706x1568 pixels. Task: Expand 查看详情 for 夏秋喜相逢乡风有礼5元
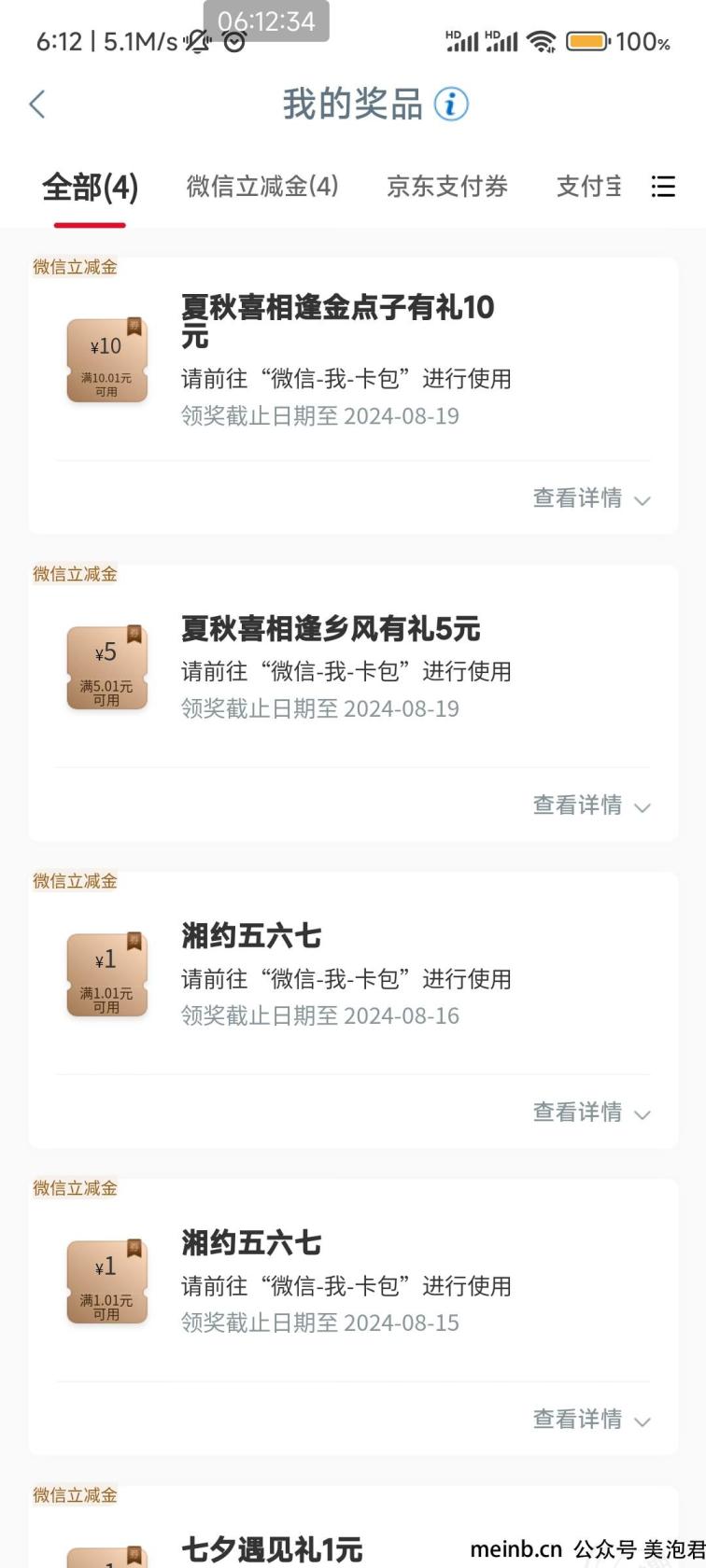[x=591, y=805]
